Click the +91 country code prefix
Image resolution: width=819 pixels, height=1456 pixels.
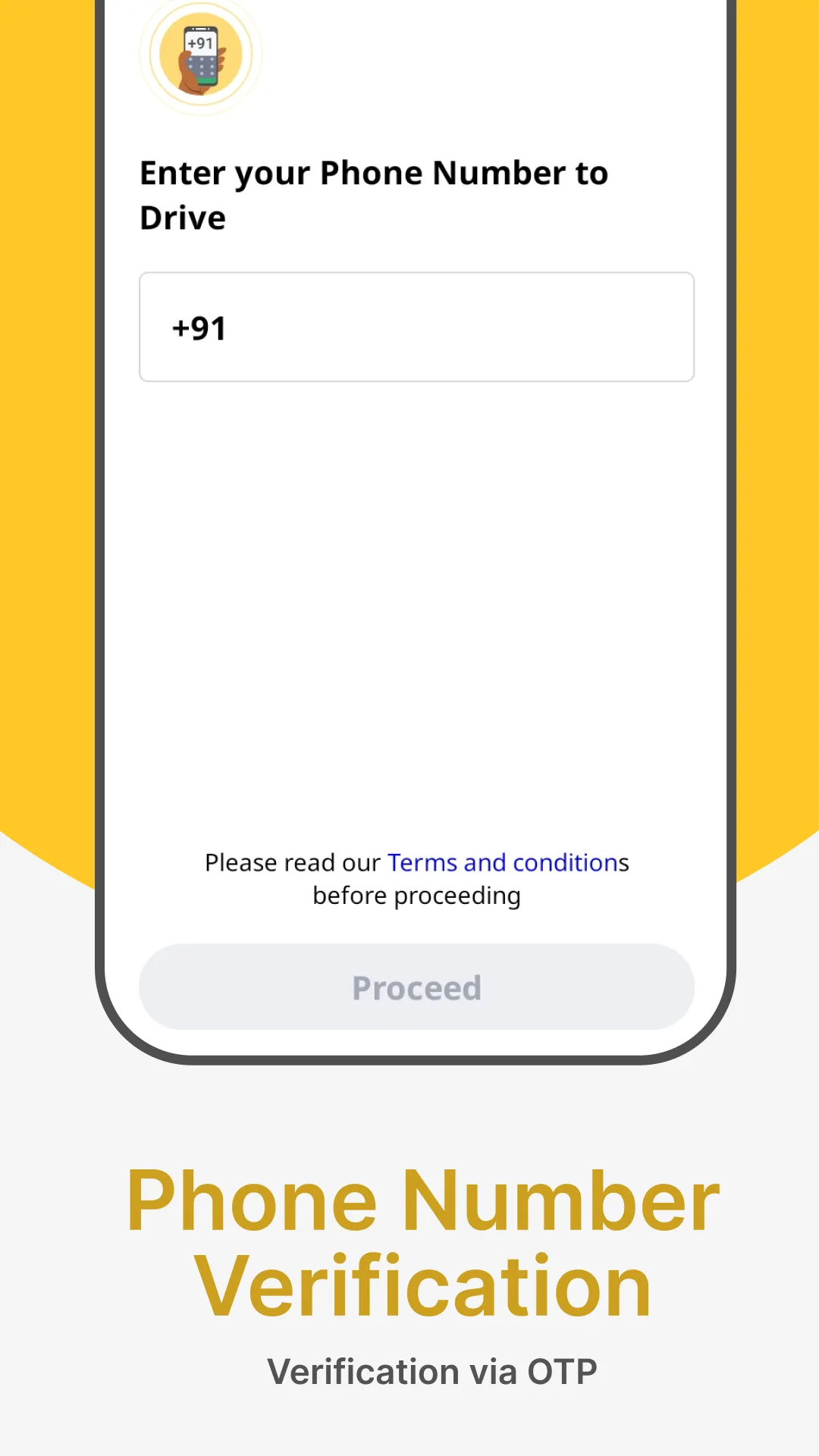pos(199,327)
